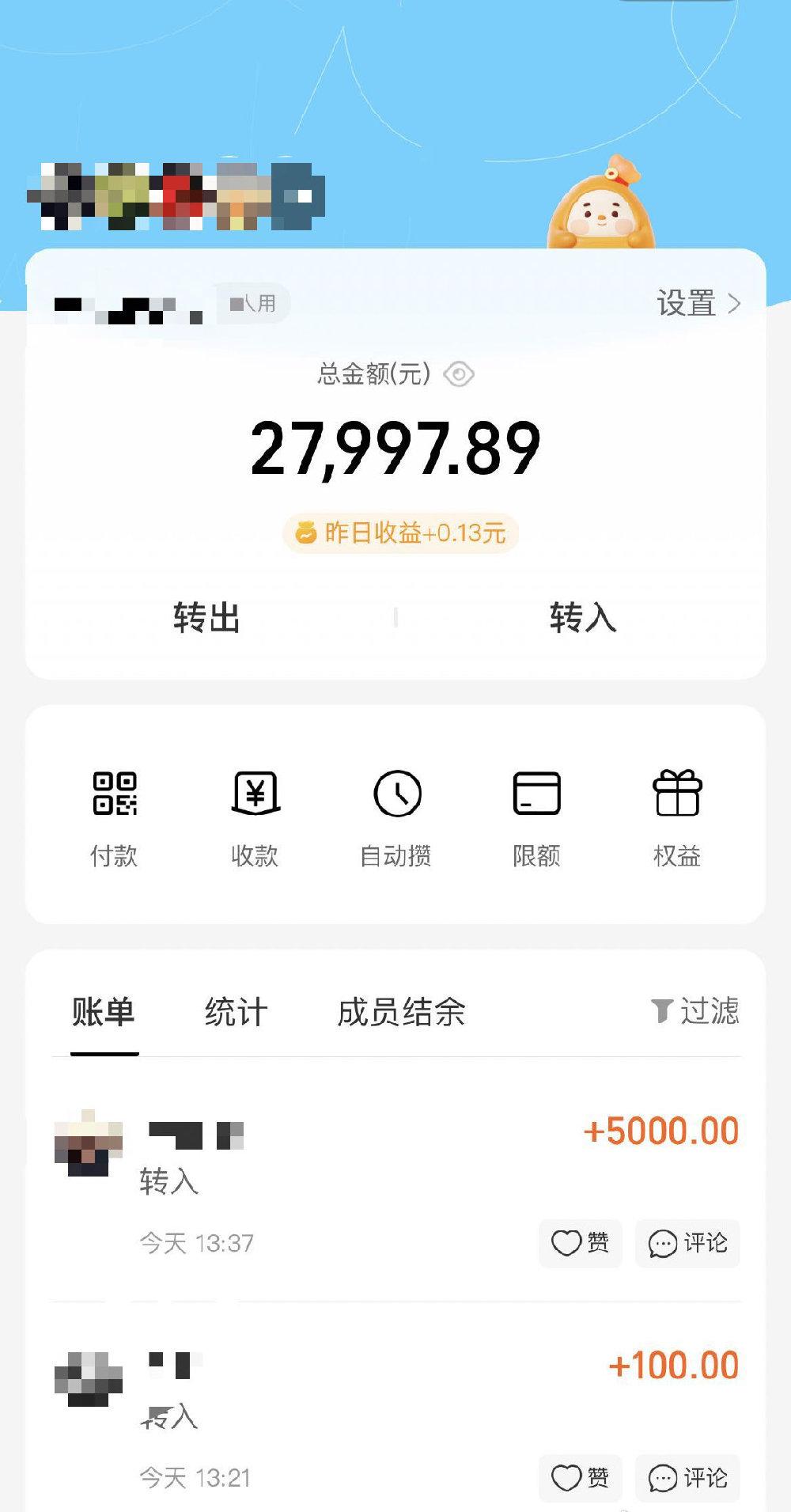Like the +100.00 deposit entry
The image size is (791, 1512).
coord(580,1478)
